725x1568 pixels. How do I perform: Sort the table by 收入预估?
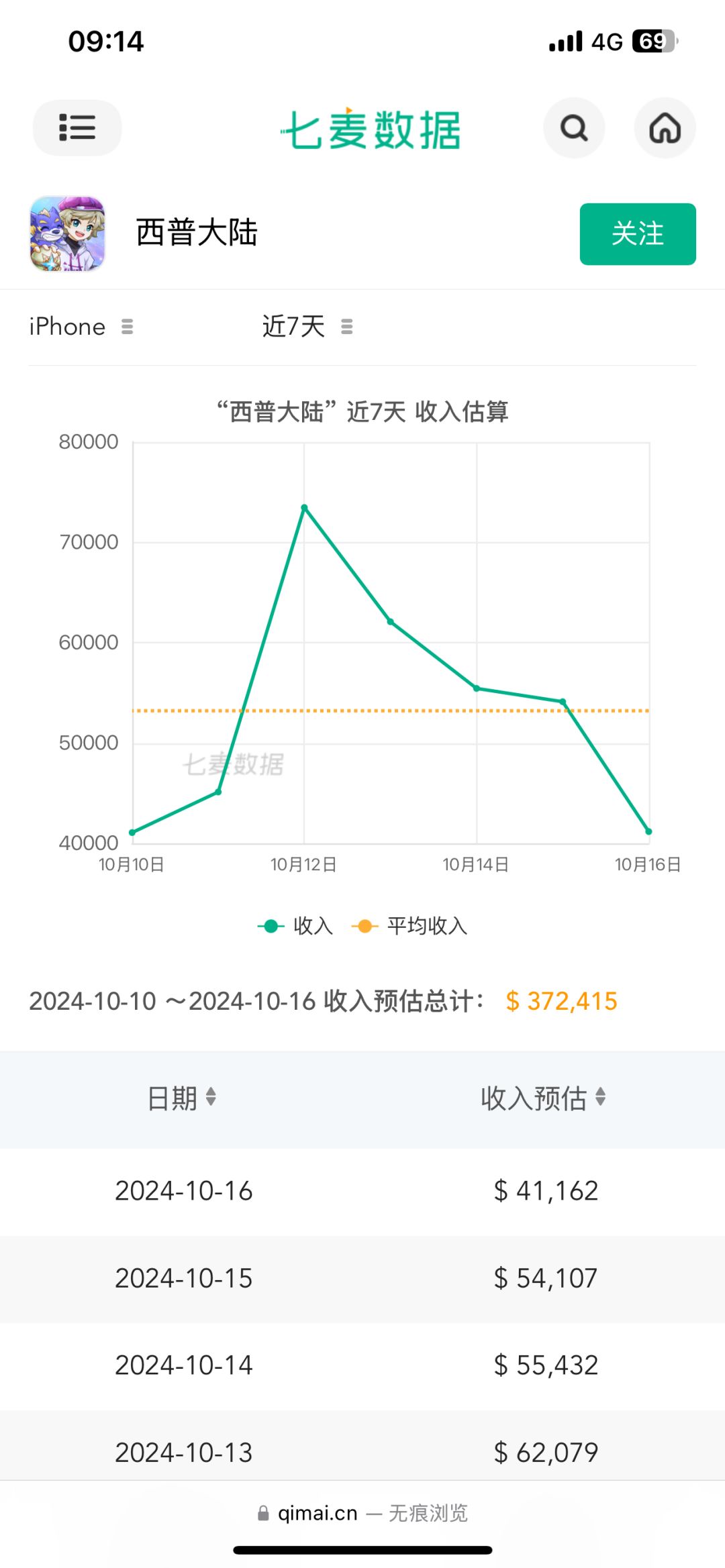tap(543, 1098)
